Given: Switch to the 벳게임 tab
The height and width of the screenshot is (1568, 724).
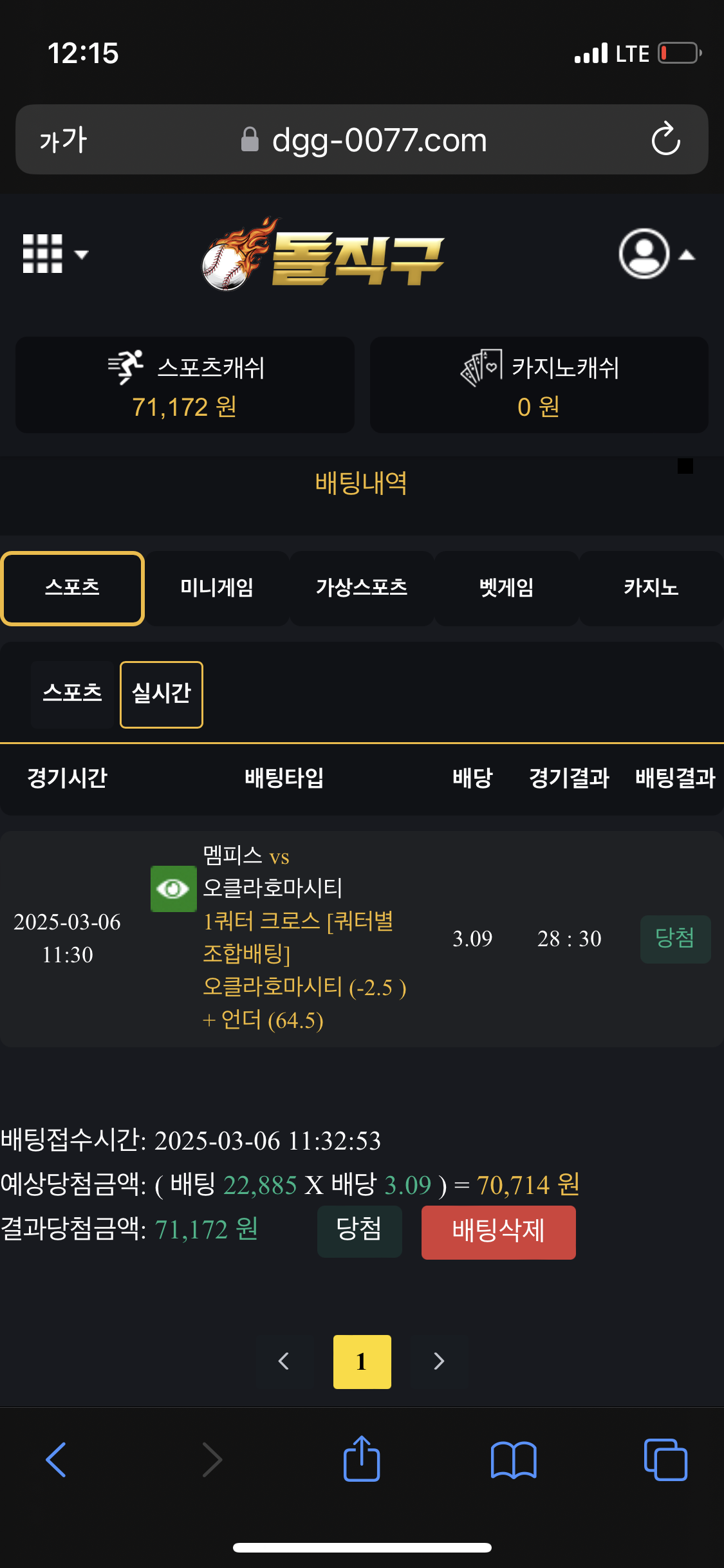Looking at the screenshot, I should point(506,588).
